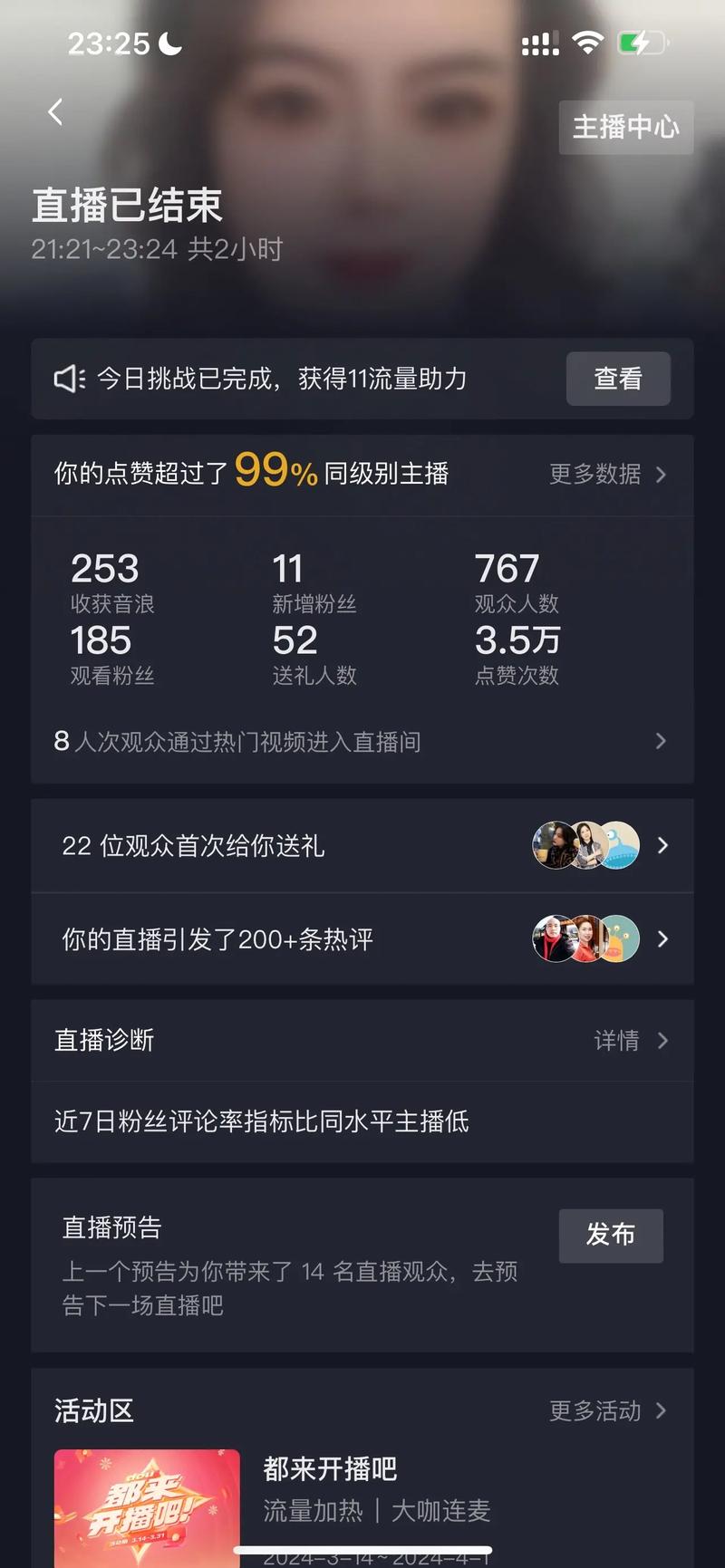Viewport: 725px width, 1568px height.
Task: Open 更多数据 for more statistics
Action: tap(607, 474)
